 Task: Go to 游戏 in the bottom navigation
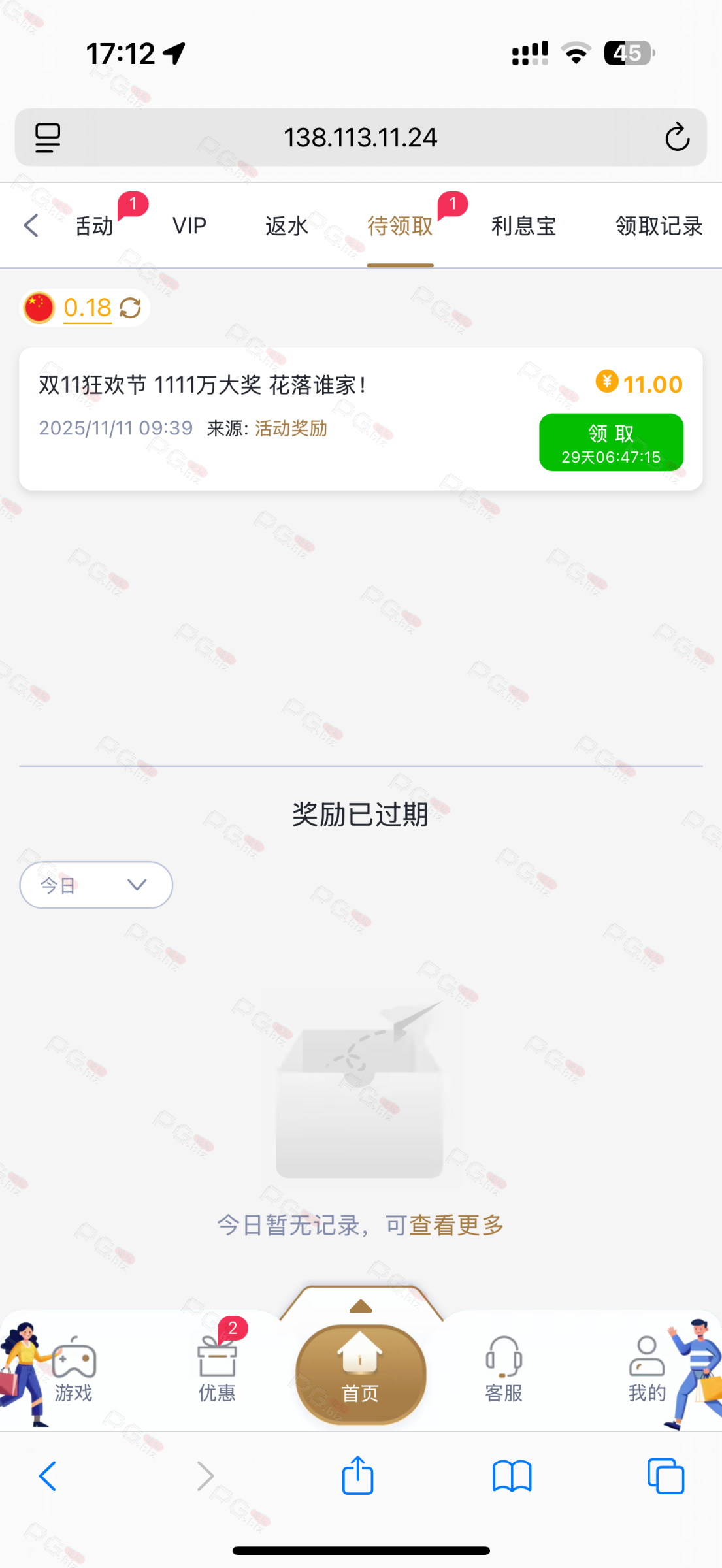click(74, 1369)
